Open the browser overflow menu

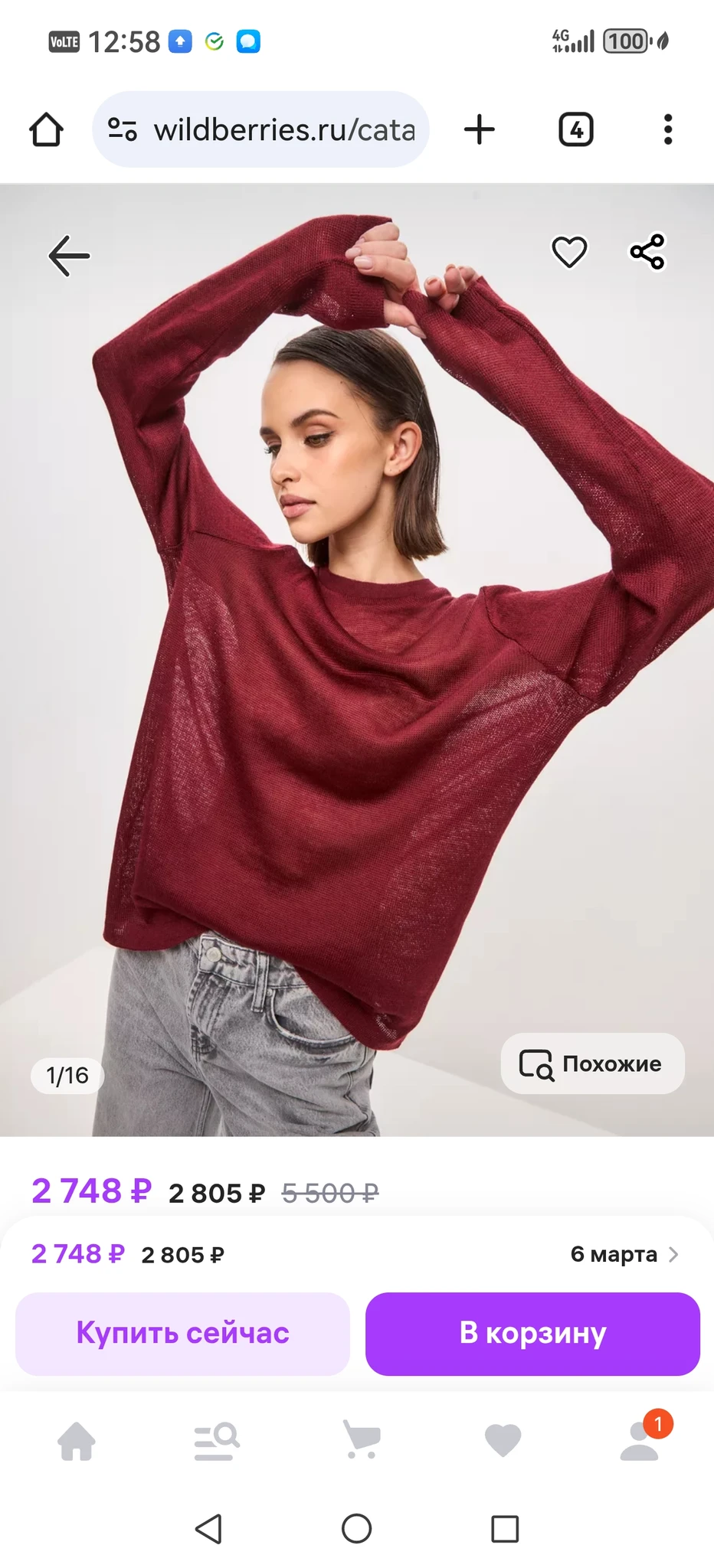pyautogui.click(x=668, y=129)
